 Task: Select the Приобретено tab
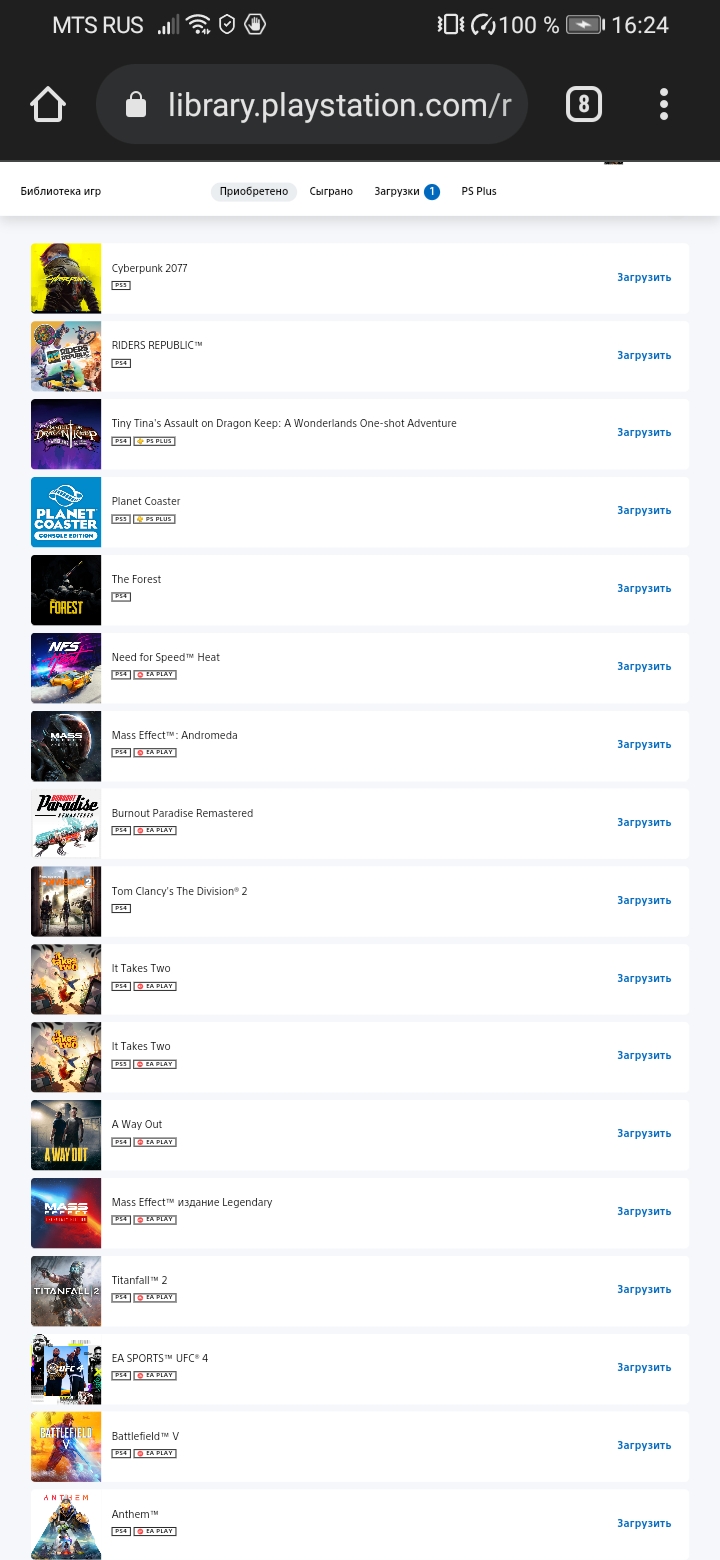253,191
